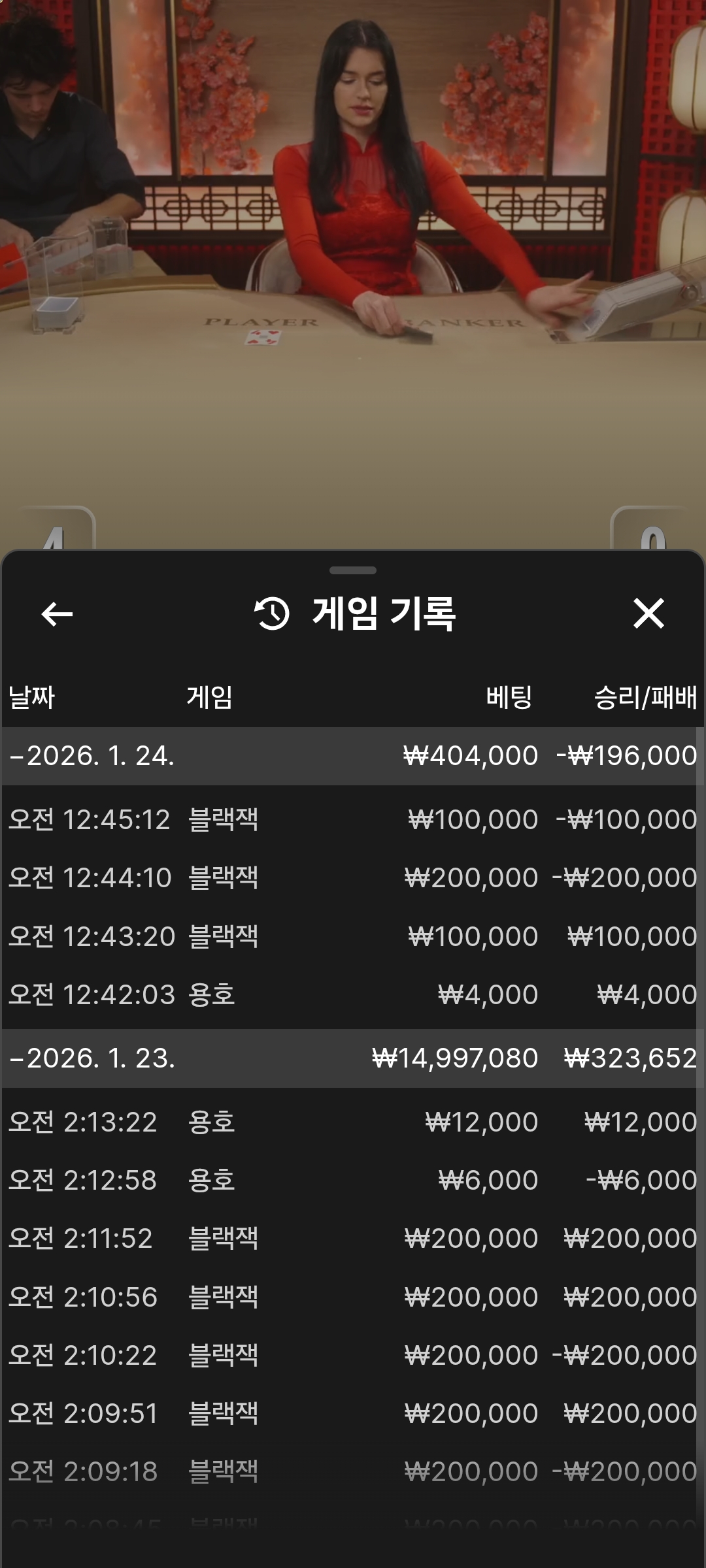
Task: Open the 오전 12:44:10 블랙잭 record
Action: pyautogui.click(x=353, y=877)
